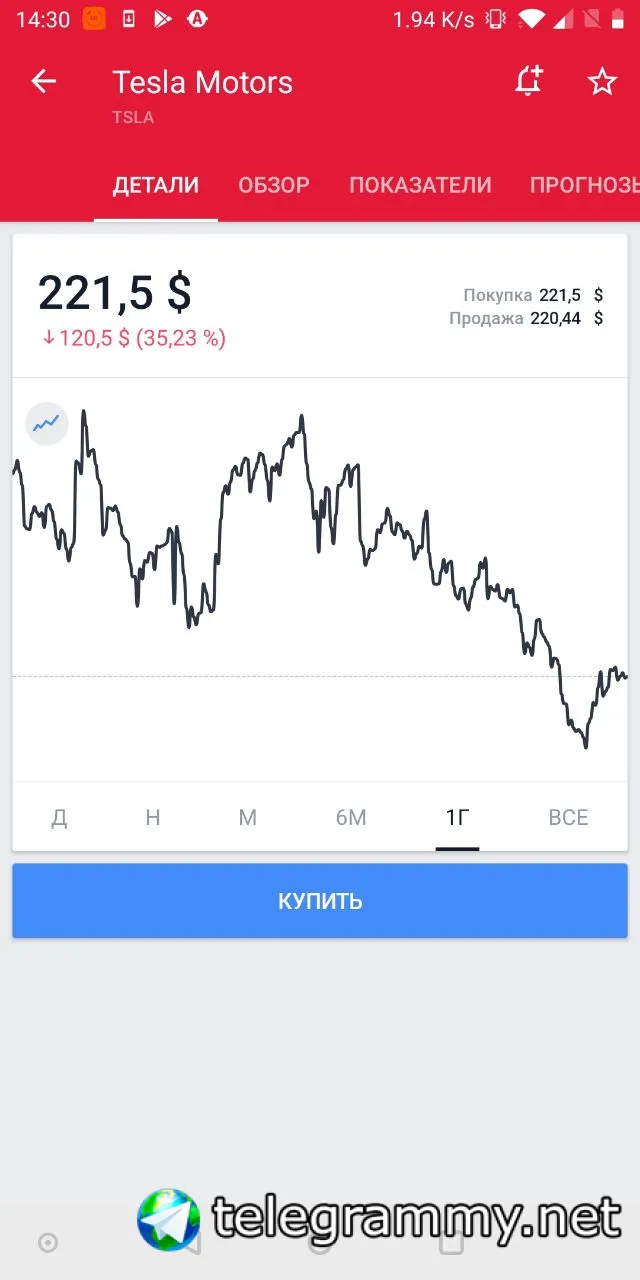Show the ВСЕ full history range
This screenshot has height=1280, width=640.
coord(568,818)
